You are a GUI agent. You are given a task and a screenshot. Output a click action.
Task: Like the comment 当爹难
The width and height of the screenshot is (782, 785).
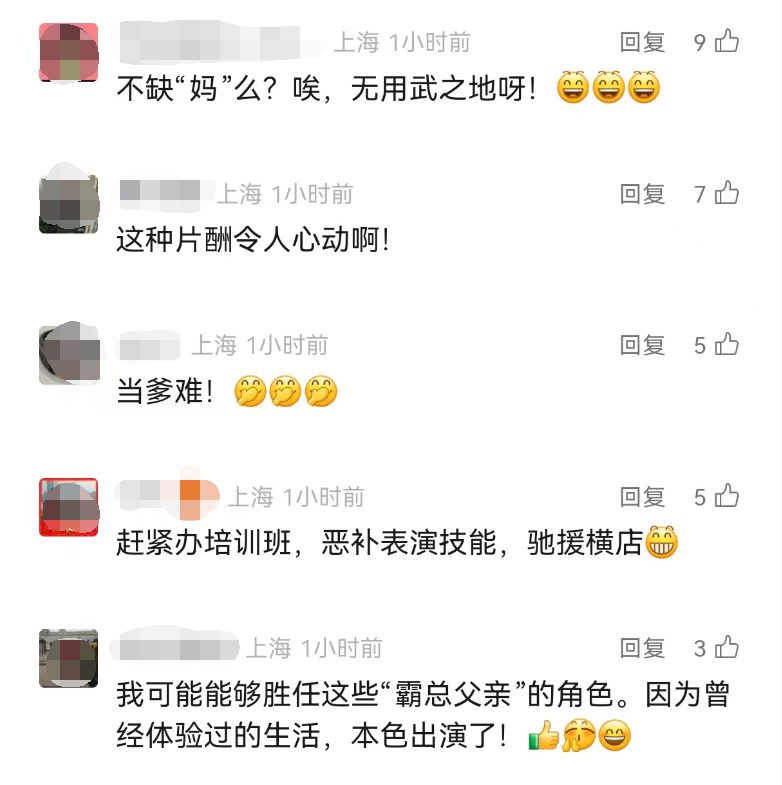(727, 345)
